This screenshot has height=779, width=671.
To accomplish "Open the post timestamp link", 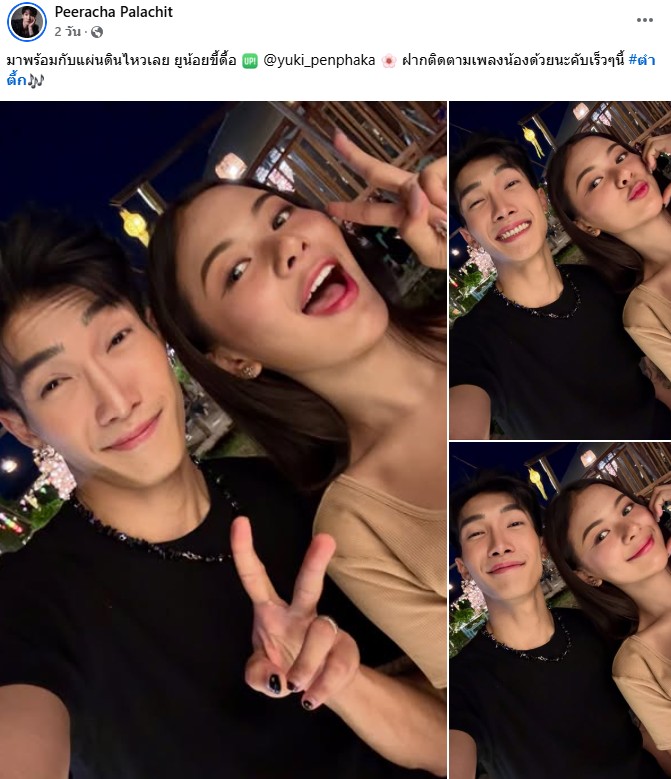I will click(x=70, y=30).
